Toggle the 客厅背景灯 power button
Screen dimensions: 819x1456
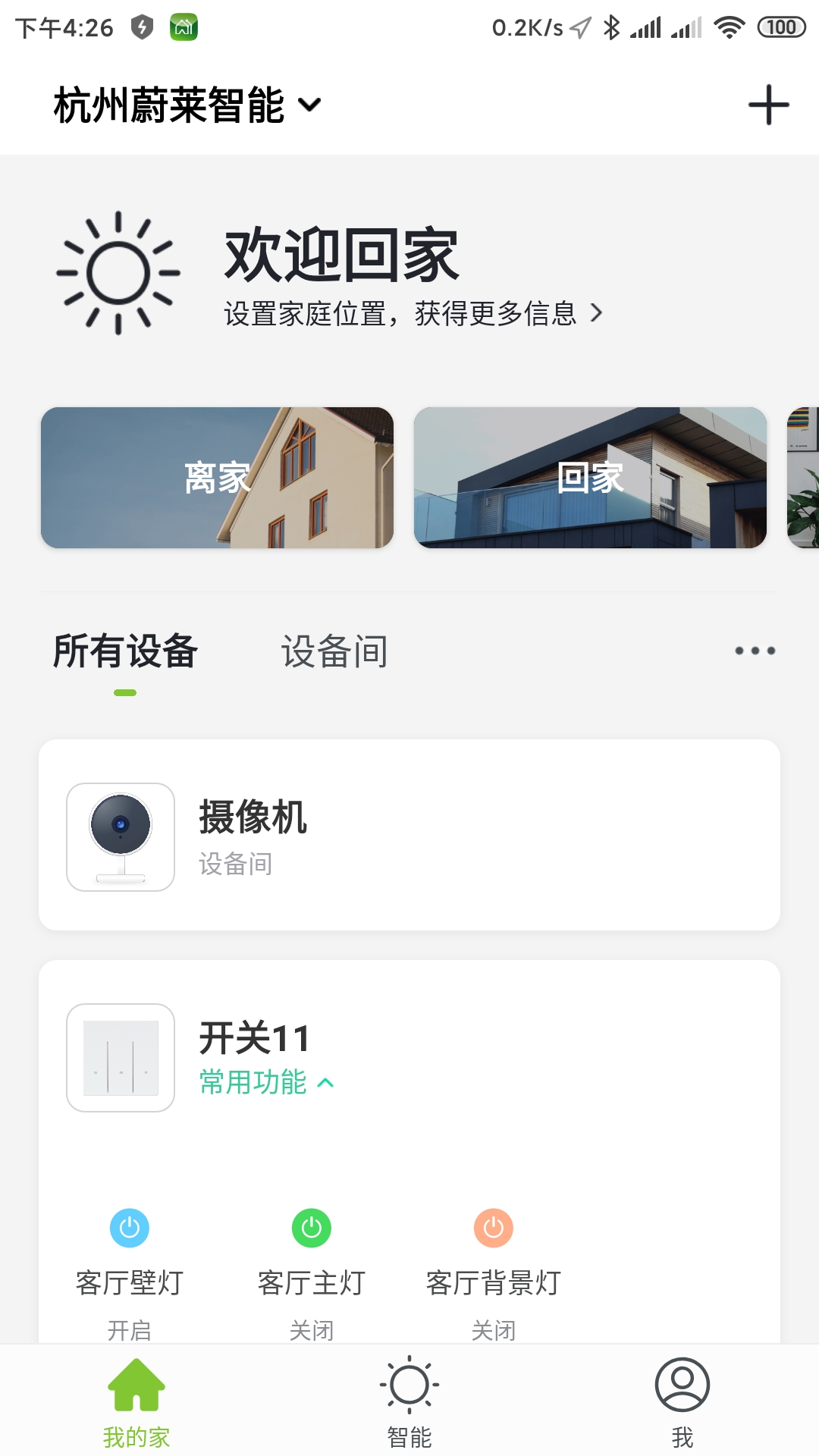coord(492,1227)
